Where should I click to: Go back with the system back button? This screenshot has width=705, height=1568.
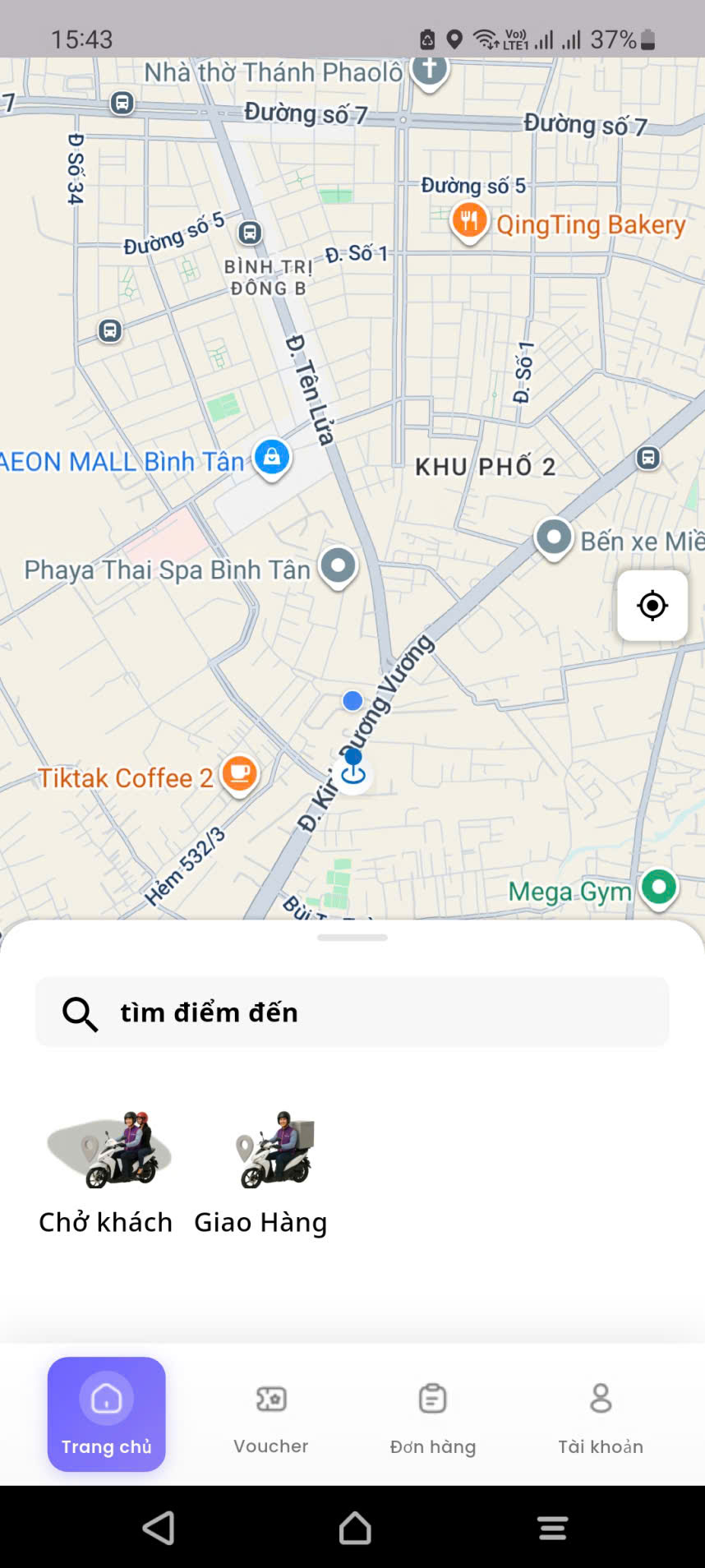[159, 1529]
